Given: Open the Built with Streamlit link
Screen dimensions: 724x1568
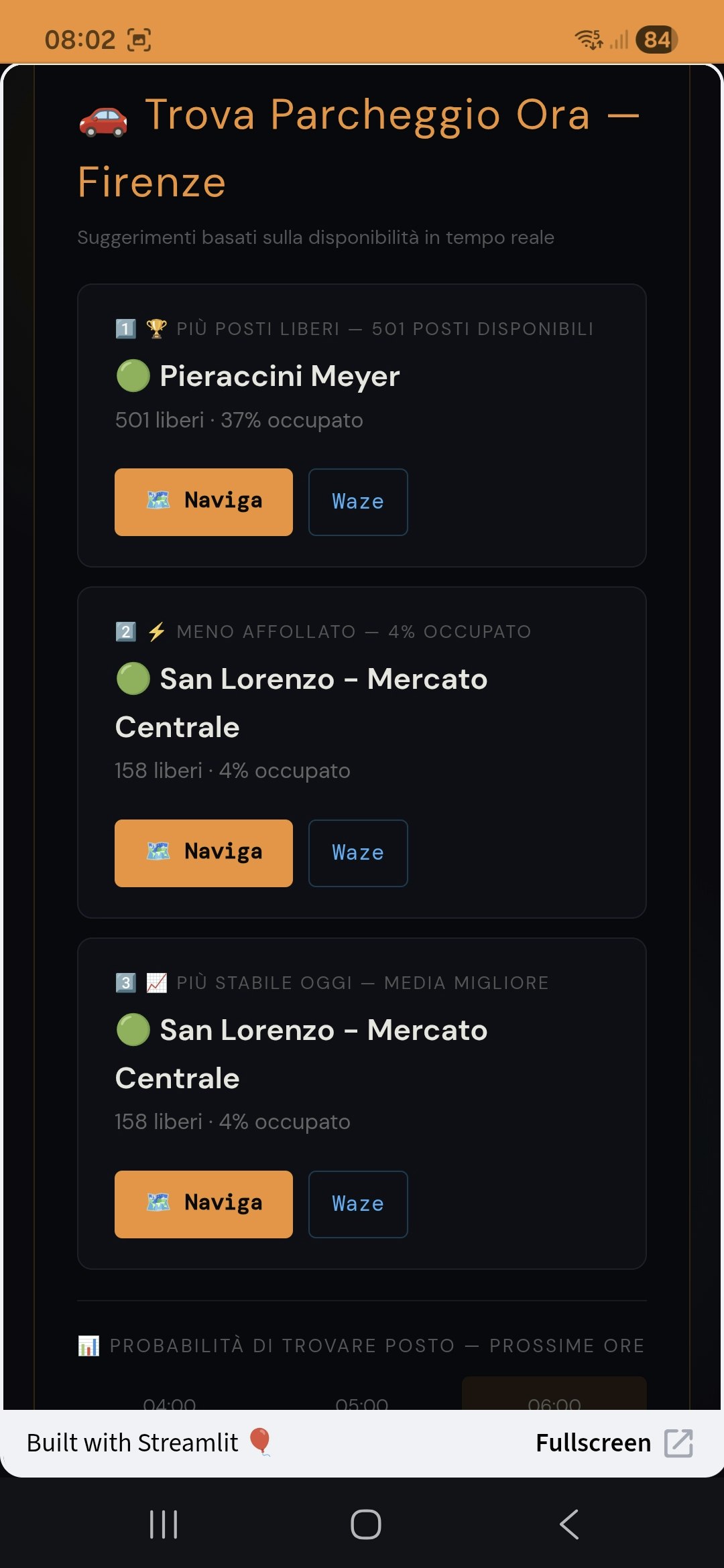Looking at the screenshot, I should click(149, 1443).
